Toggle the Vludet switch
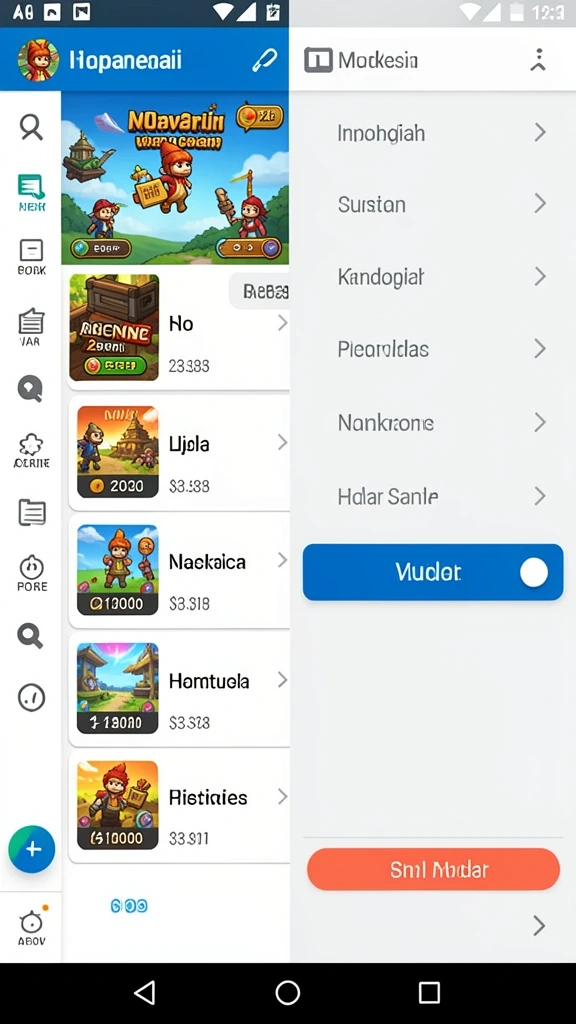 [534, 573]
